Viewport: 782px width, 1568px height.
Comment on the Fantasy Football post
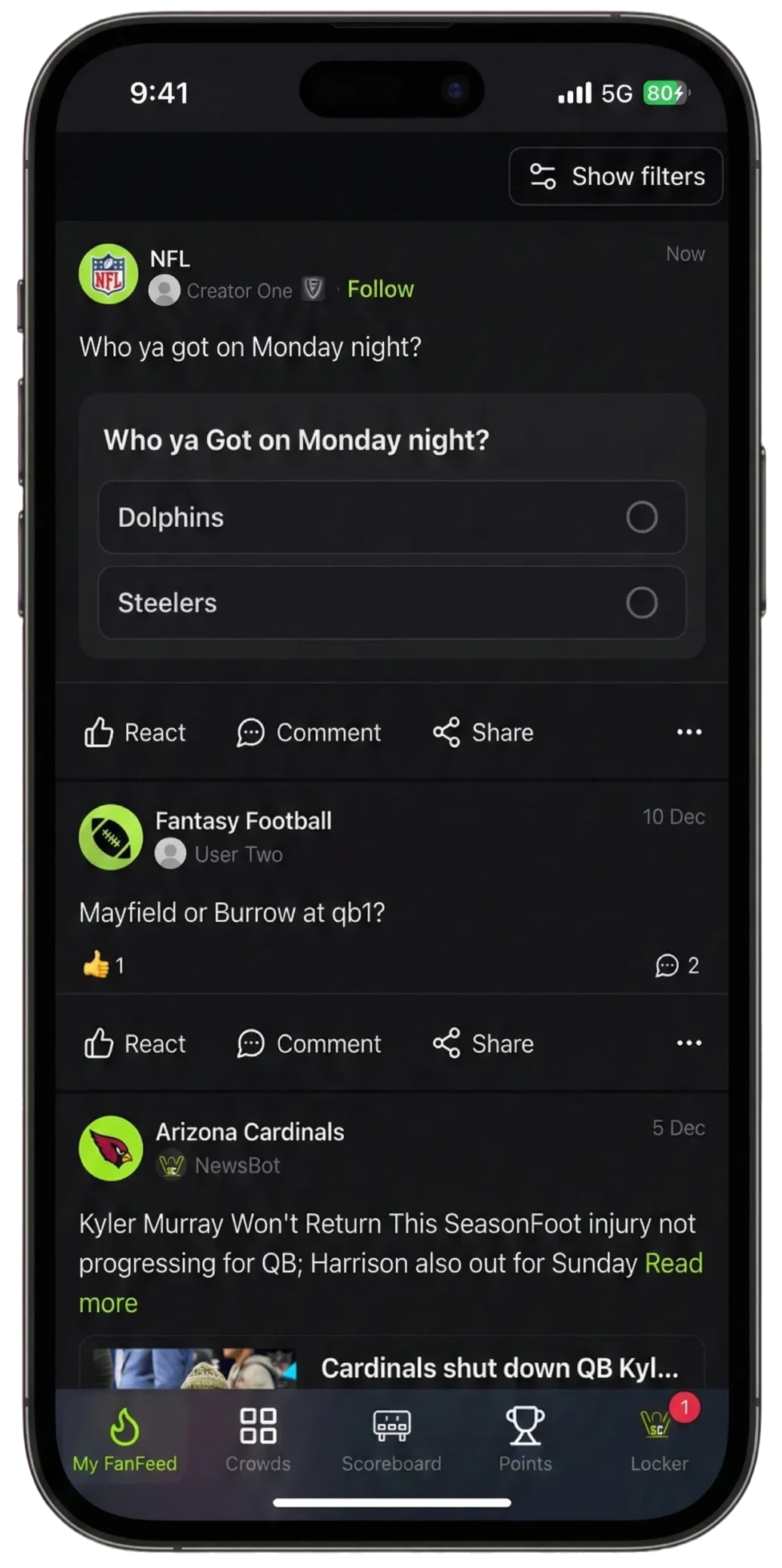pos(308,1044)
